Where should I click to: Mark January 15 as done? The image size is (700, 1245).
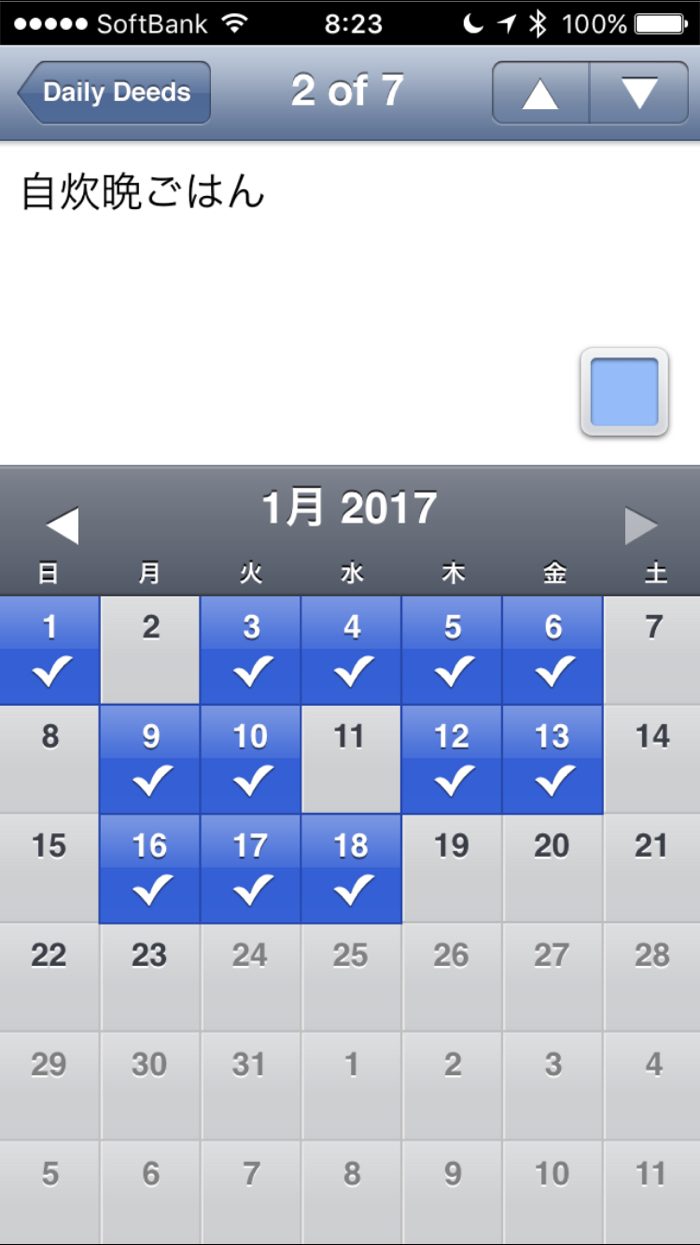click(x=50, y=868)
